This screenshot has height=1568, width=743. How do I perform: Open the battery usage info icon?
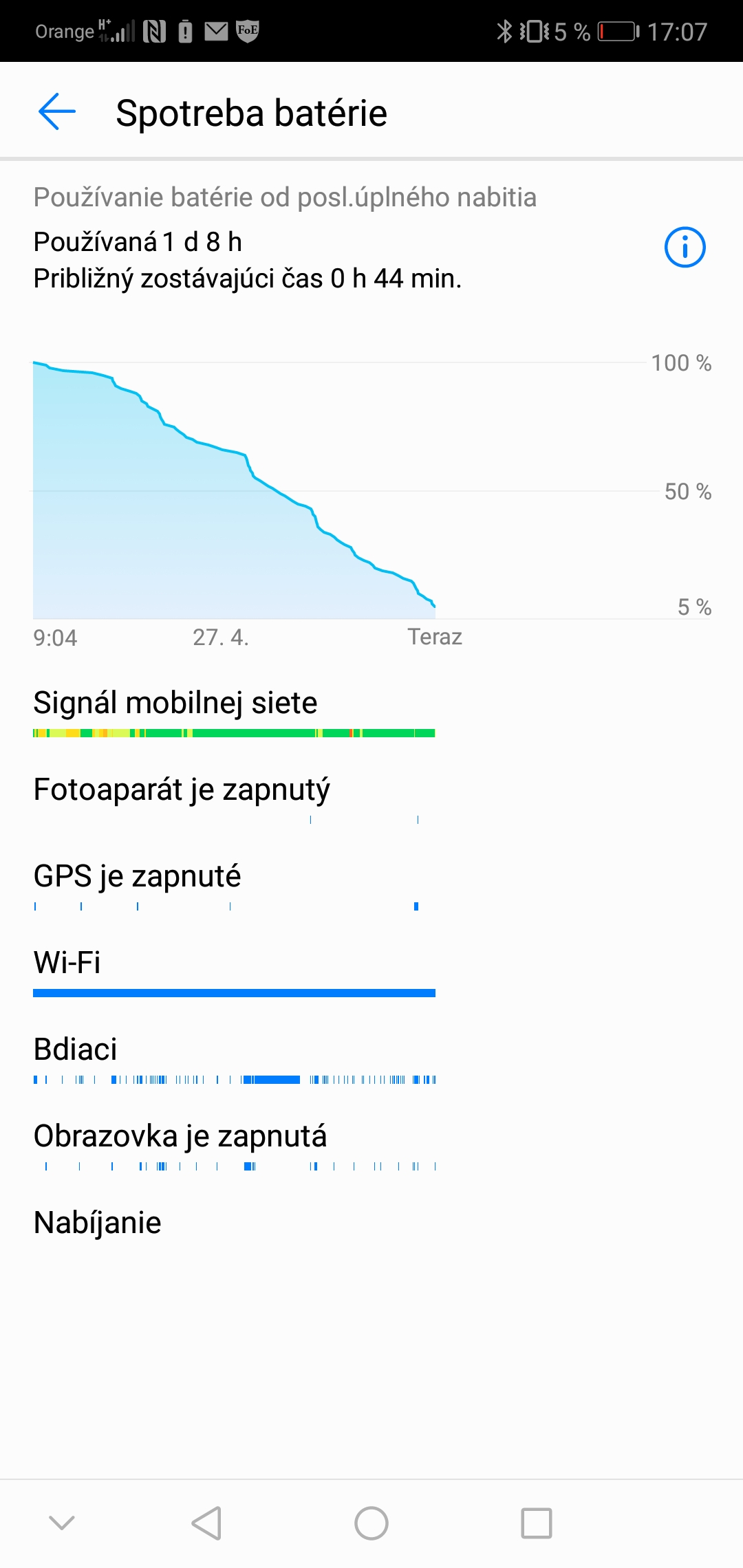coord(685,247)
